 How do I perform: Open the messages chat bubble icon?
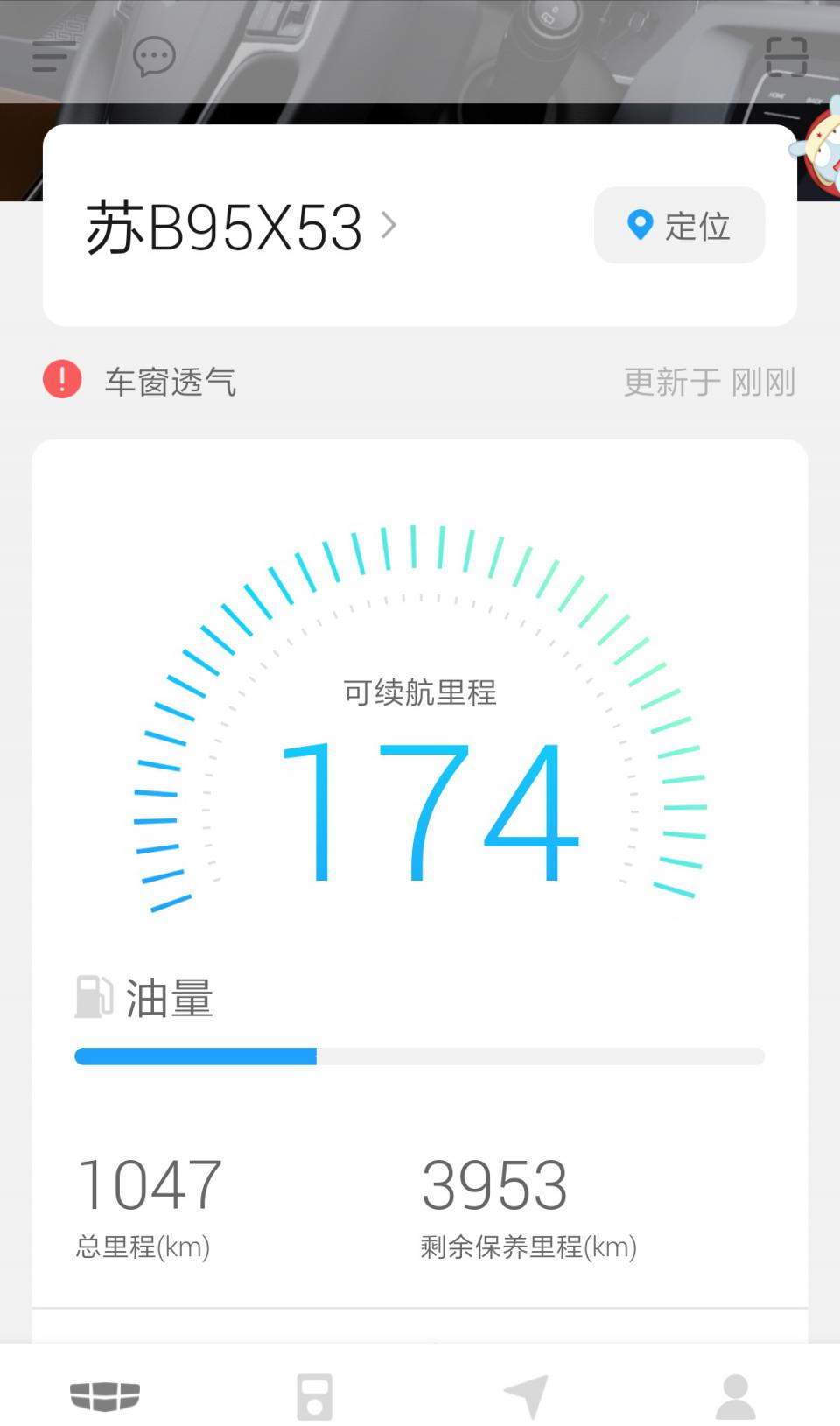point(154,57)
